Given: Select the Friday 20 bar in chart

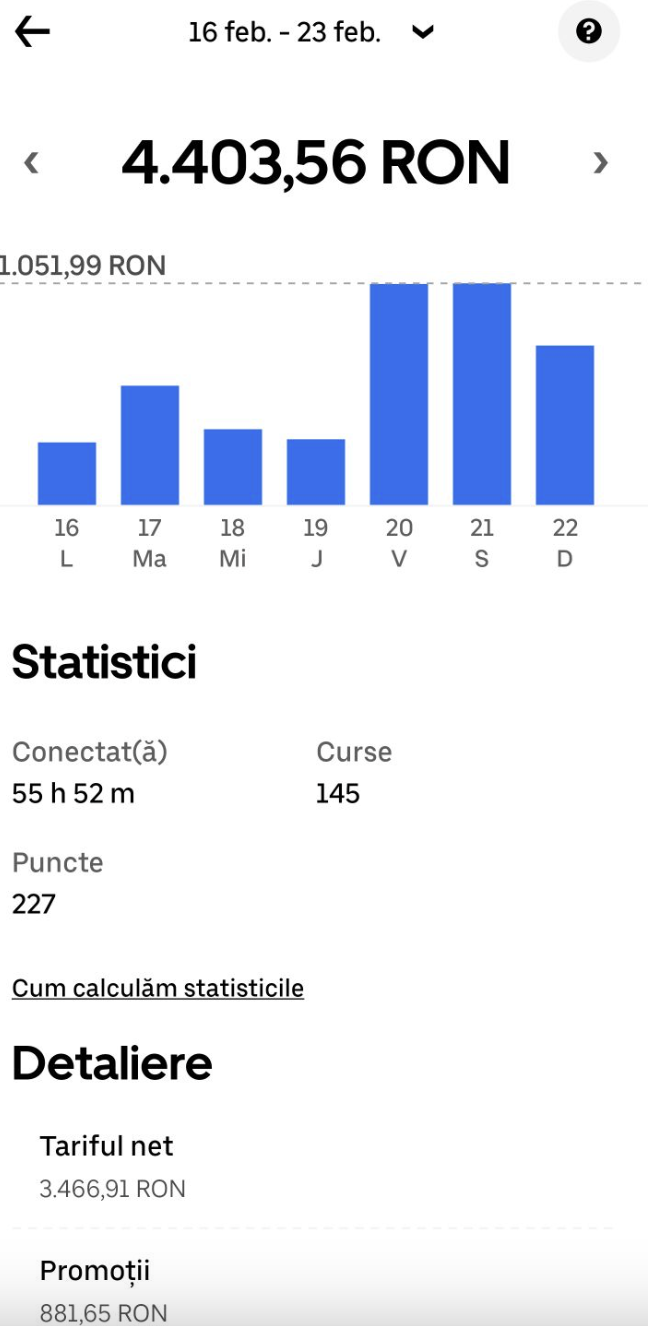Looking at the screenshot, I should tap(399, 394).
